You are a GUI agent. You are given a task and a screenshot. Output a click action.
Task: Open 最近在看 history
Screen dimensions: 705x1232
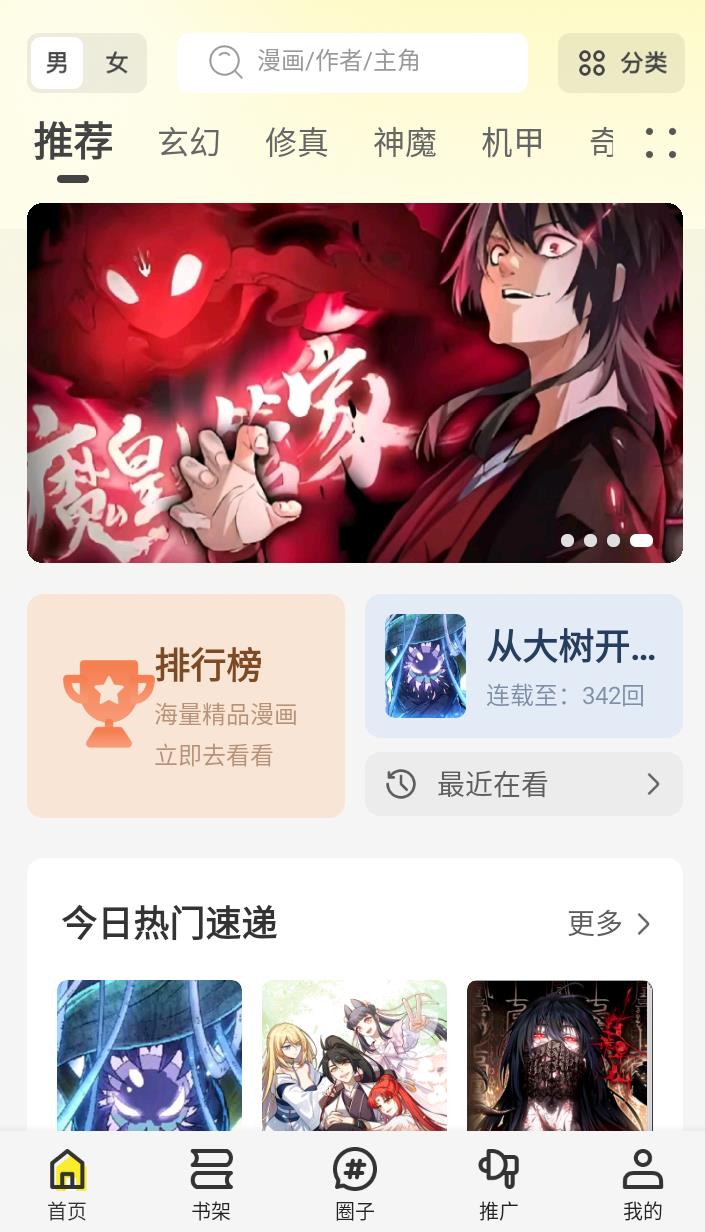[523, 784]
